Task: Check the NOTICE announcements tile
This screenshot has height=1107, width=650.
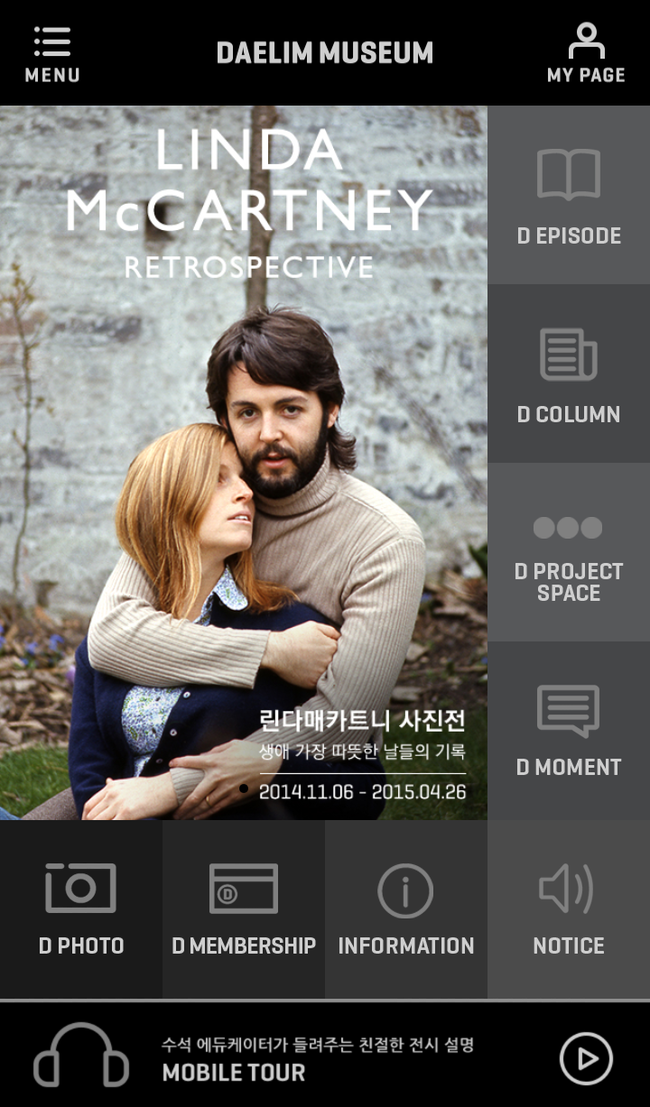Action: 568,909
